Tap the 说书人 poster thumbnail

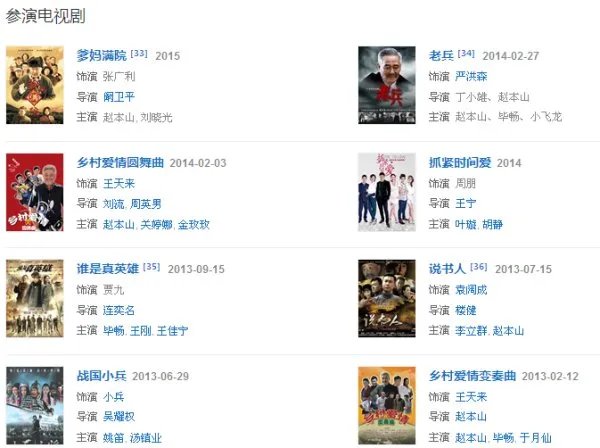387,298
